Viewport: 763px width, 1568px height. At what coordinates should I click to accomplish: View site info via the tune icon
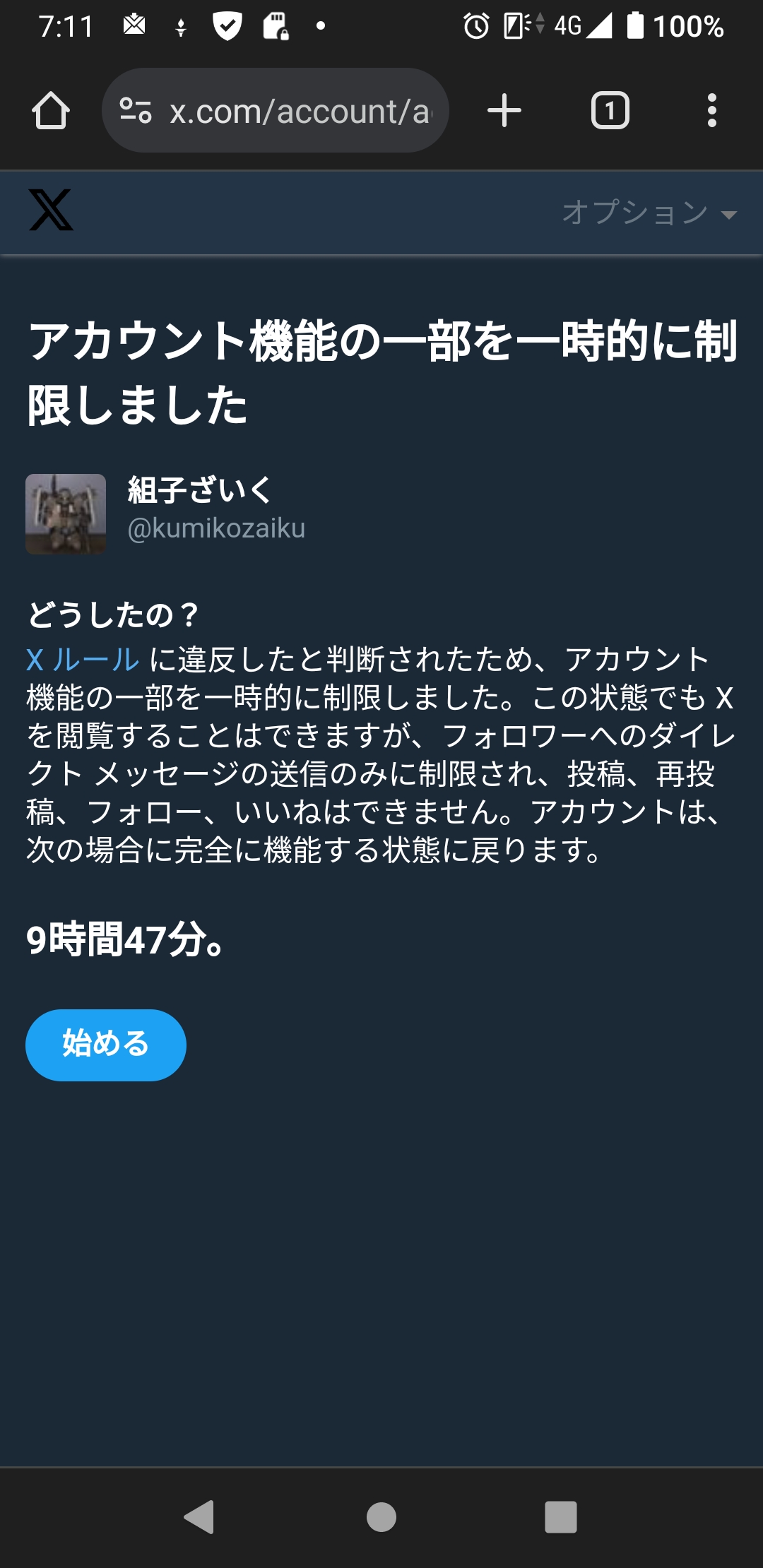tap(136, 111)
